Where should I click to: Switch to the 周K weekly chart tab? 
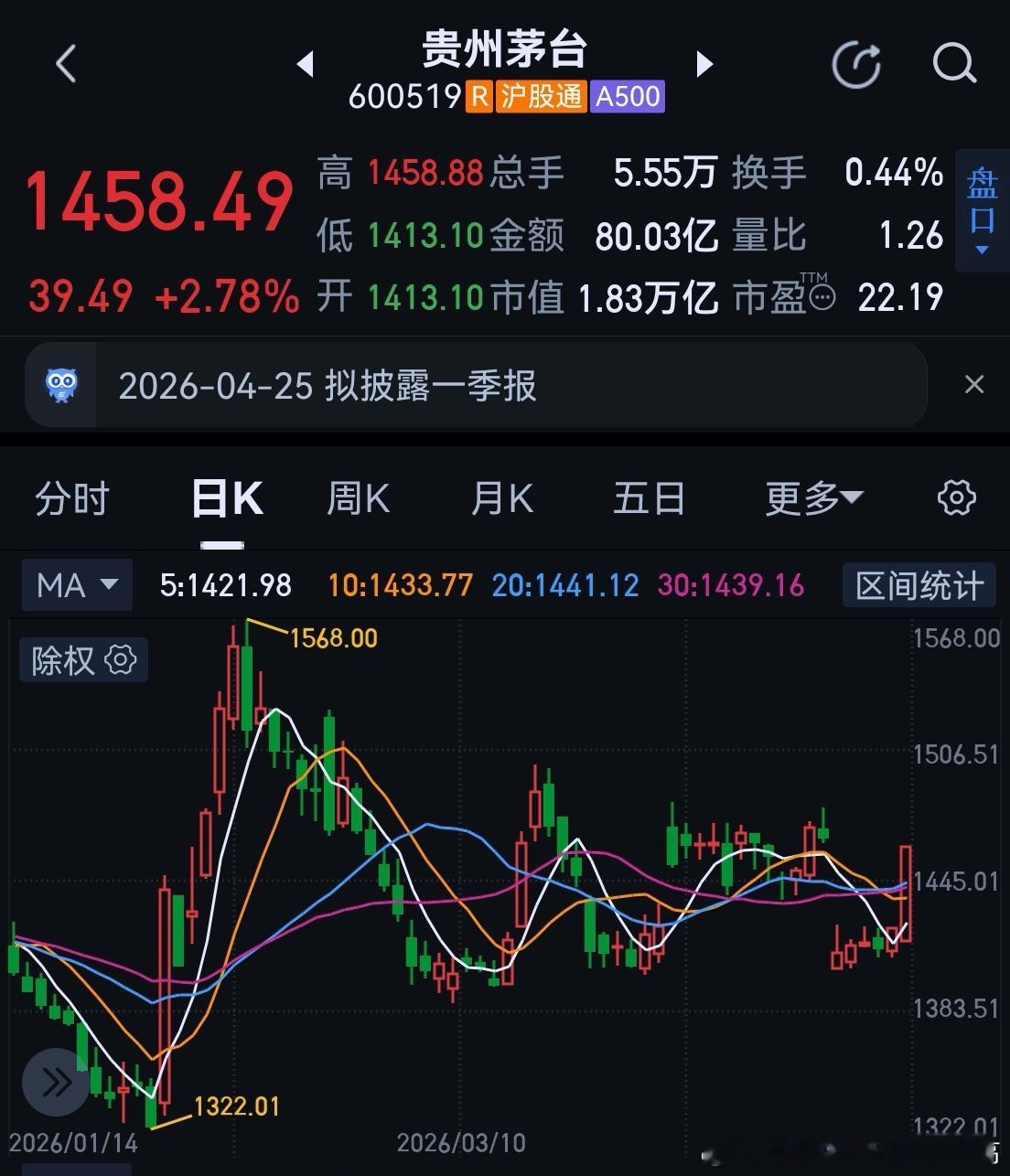(x=357, y=497)
